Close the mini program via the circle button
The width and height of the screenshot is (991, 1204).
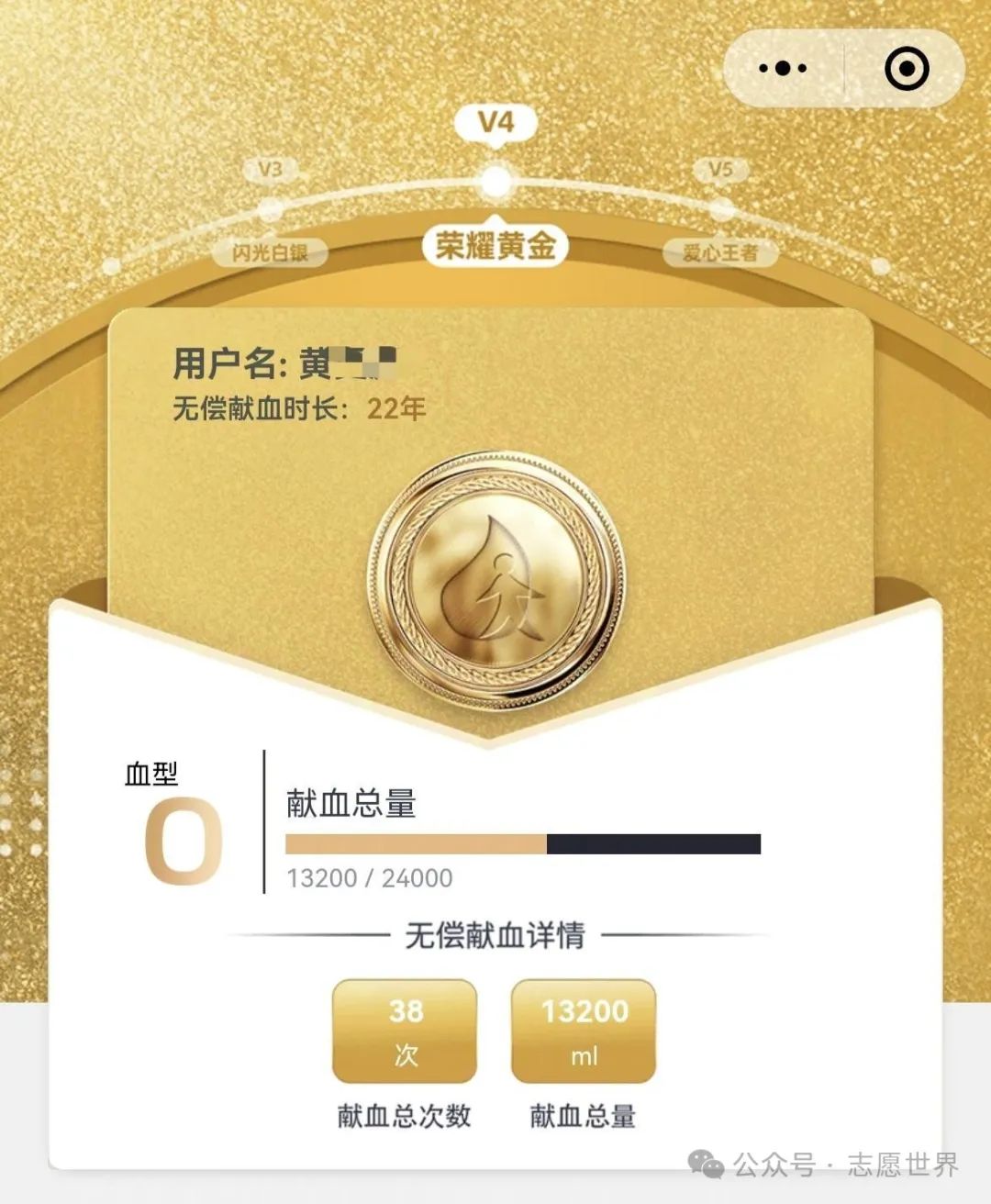(906, 69)
